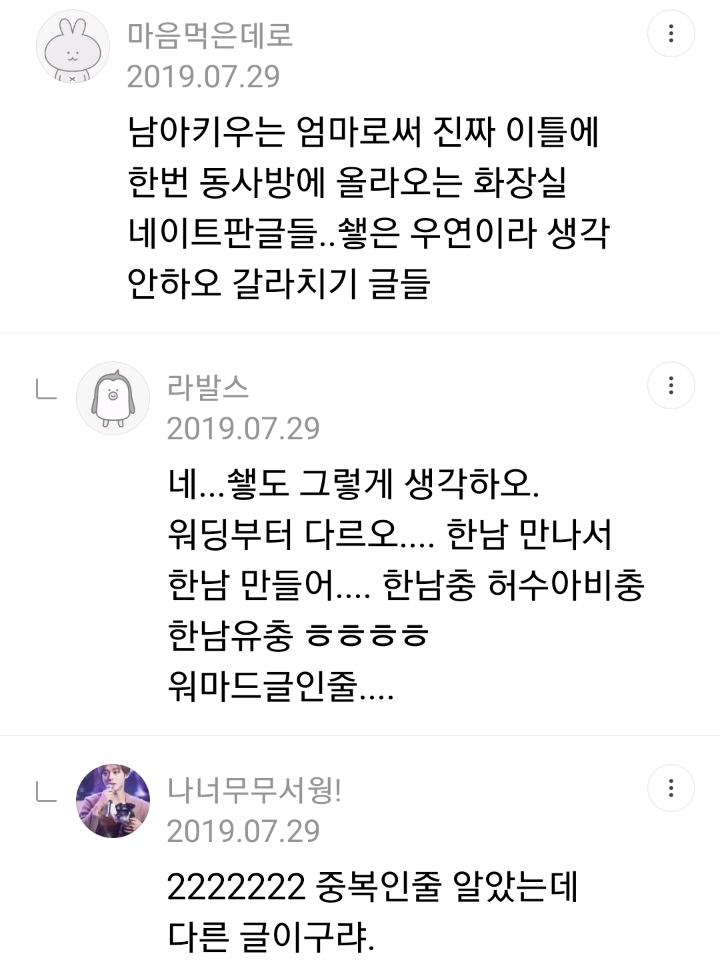Viewport: 720px width, 972px height.
Task: View 나너무무서웡!'s profile photo
Action: [113, 799]
